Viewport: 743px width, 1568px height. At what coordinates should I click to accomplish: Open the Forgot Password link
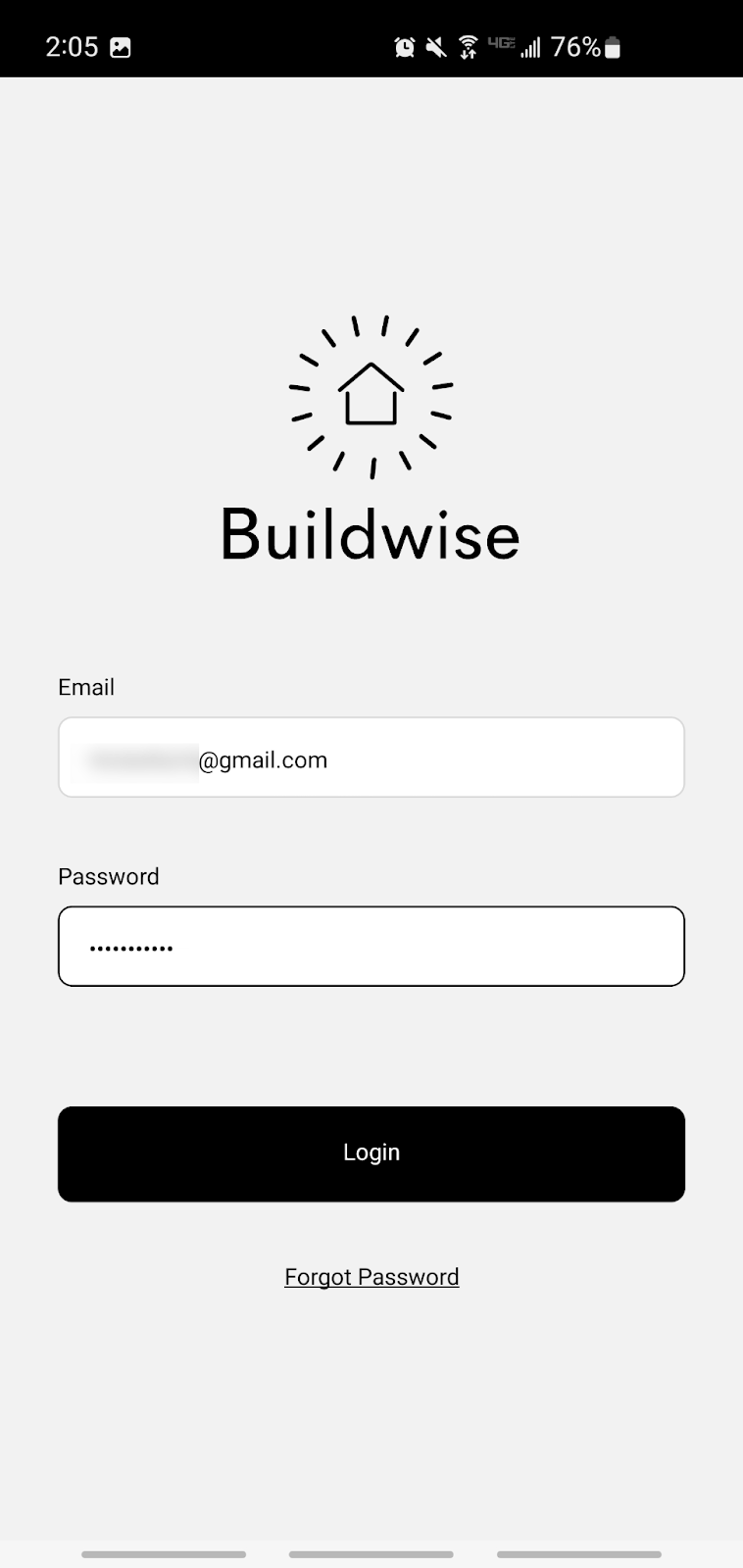coord(371,1277)
